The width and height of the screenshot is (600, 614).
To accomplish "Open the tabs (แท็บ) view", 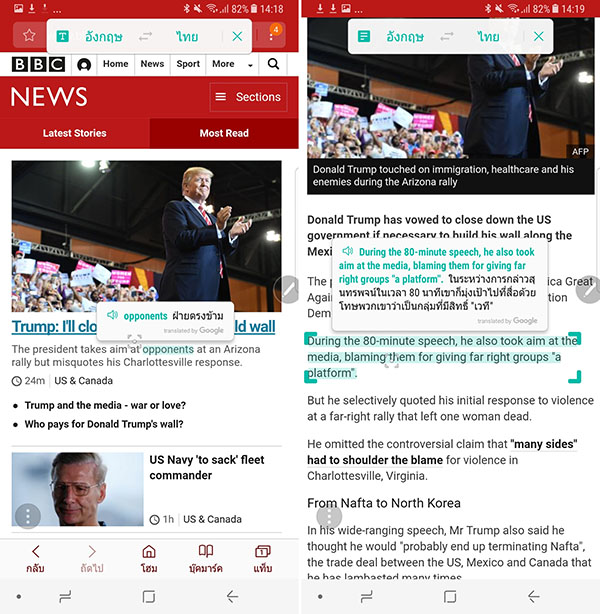I will (263, 559).
